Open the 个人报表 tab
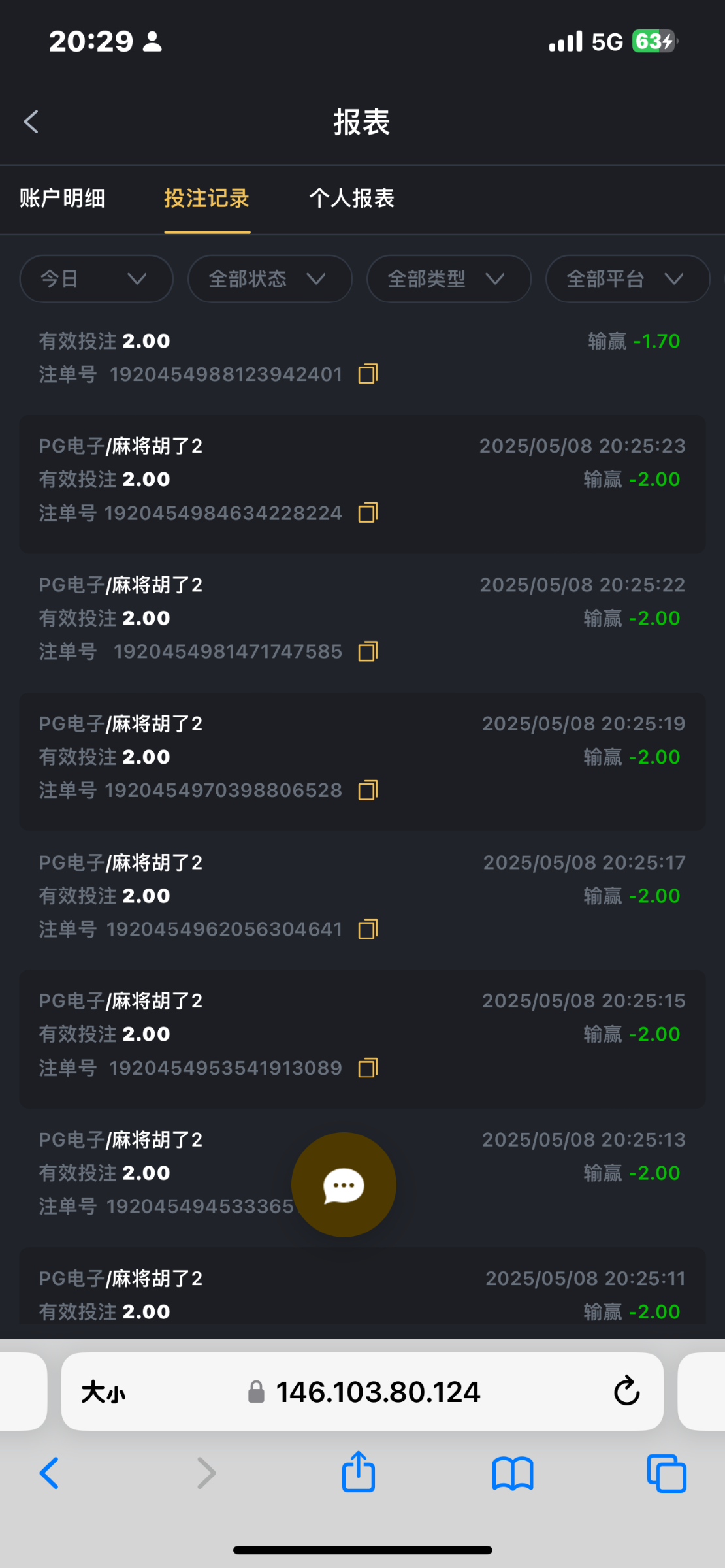Screen dimensions: 725x1568 352,198
